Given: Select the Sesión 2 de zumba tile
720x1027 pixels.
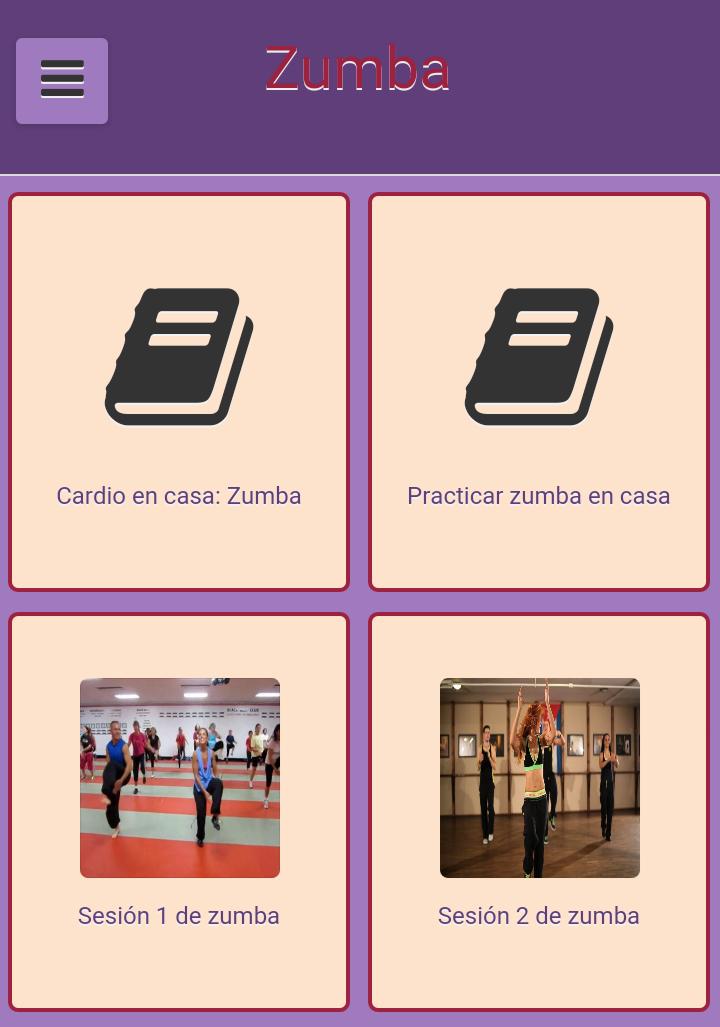Looking at the screenshot, I should pos(539,811).
